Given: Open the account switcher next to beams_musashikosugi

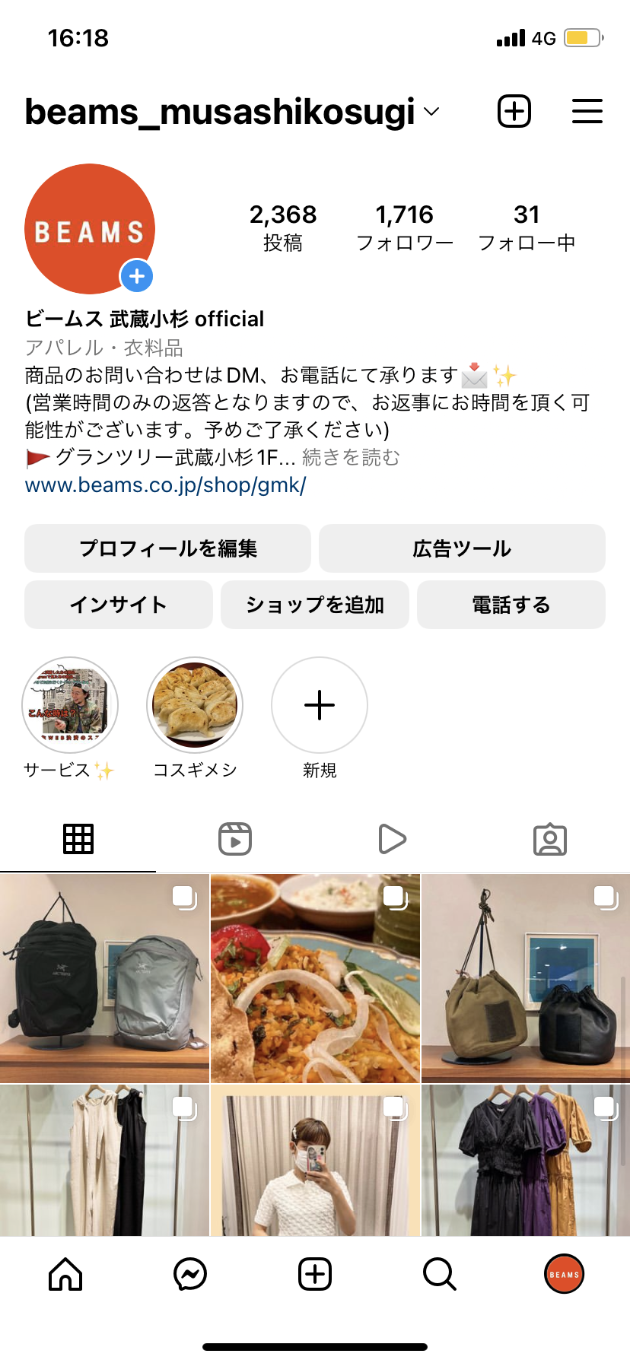Looking at the screenshot, I should [431, 112].
